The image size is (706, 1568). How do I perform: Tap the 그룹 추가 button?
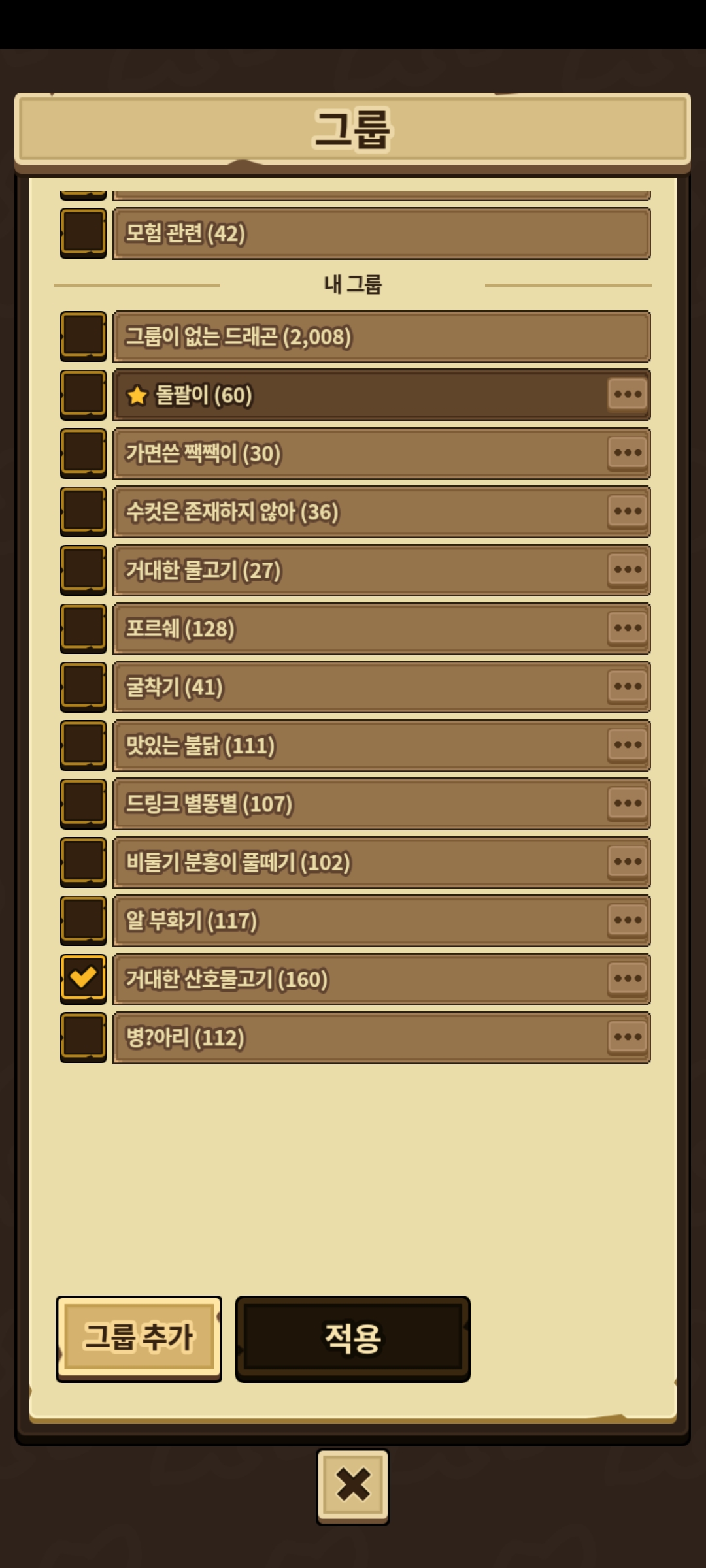pos(139,1339)
